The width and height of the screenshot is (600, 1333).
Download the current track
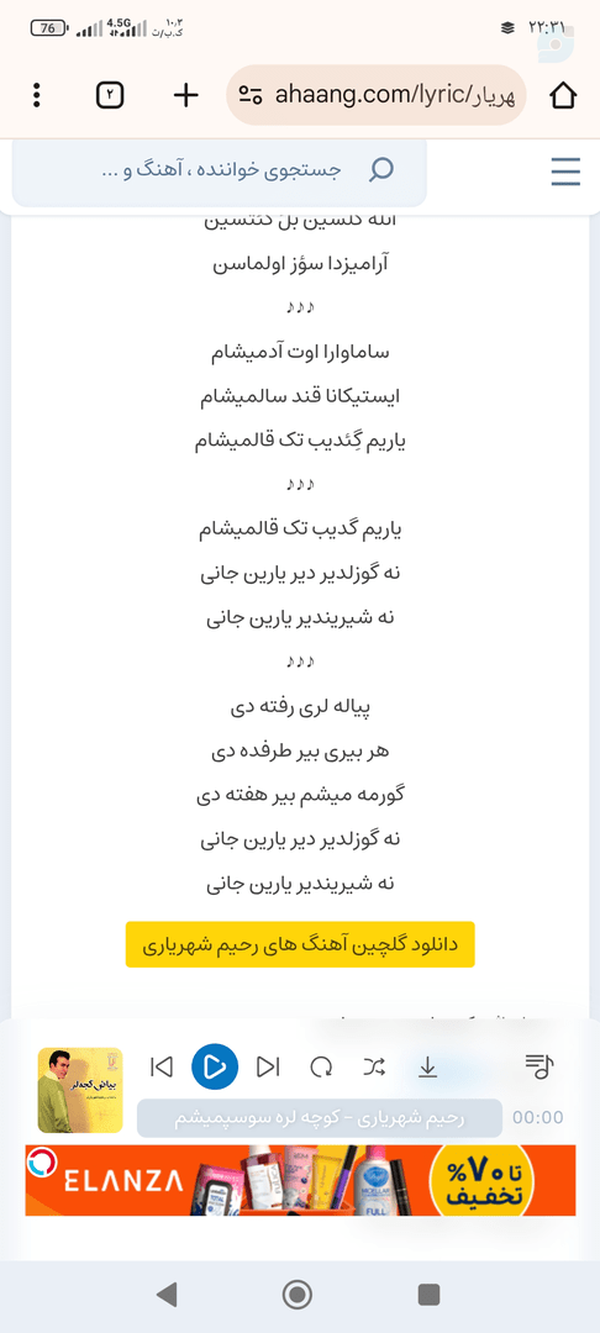click(x=428, y=1068)
